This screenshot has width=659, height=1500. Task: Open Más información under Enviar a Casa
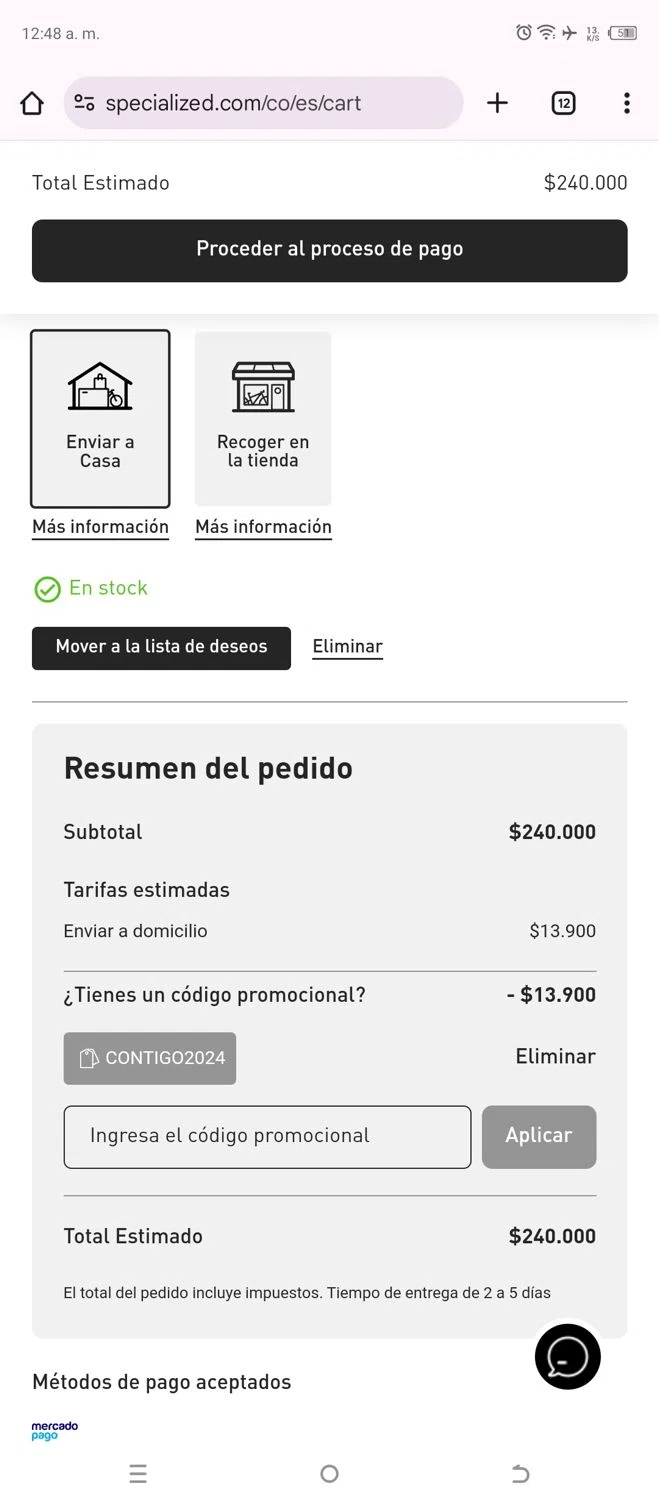click(x=100, y=527)
